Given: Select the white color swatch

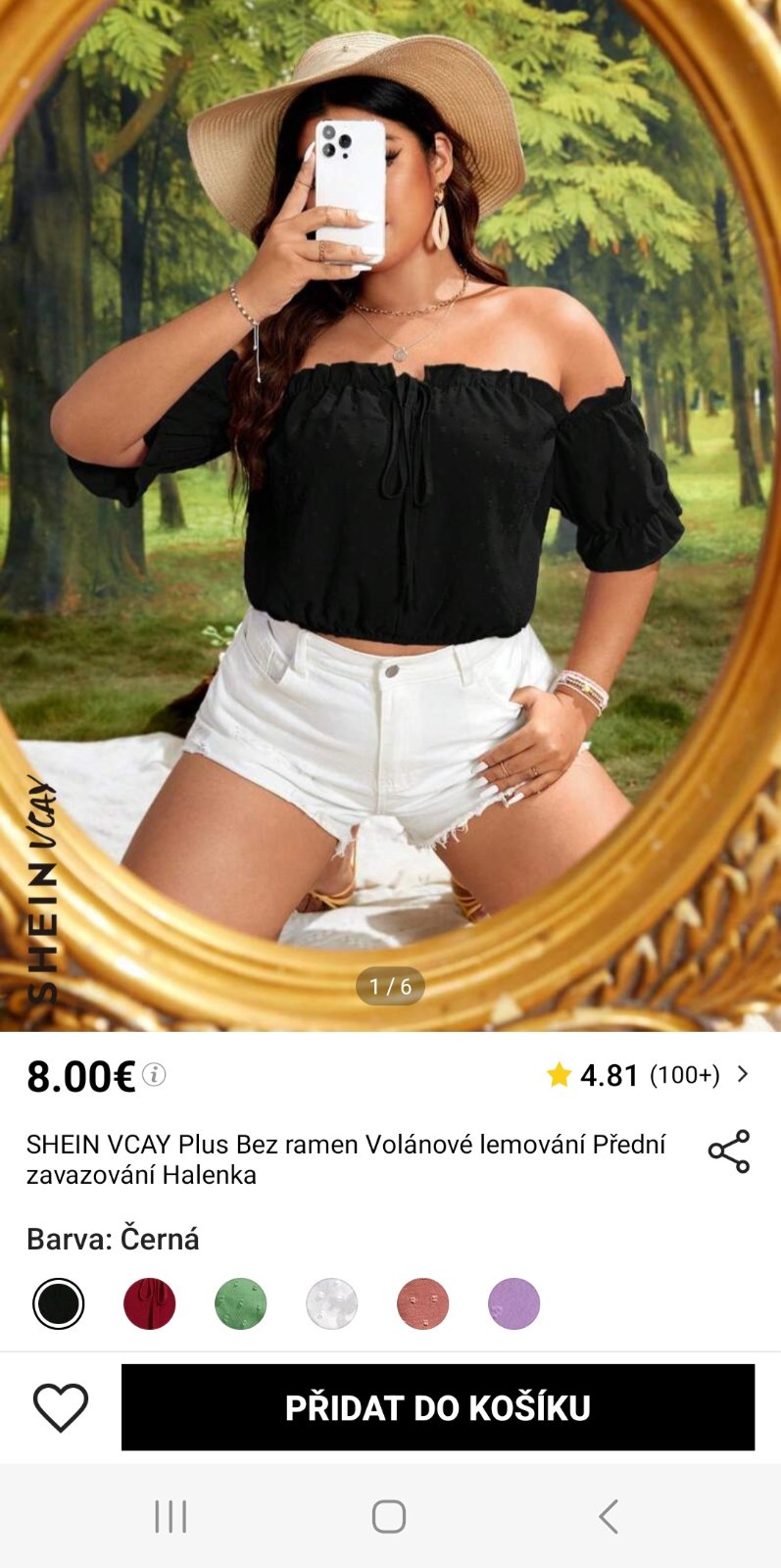Looking at the screenshot, I should (332, 1303).
